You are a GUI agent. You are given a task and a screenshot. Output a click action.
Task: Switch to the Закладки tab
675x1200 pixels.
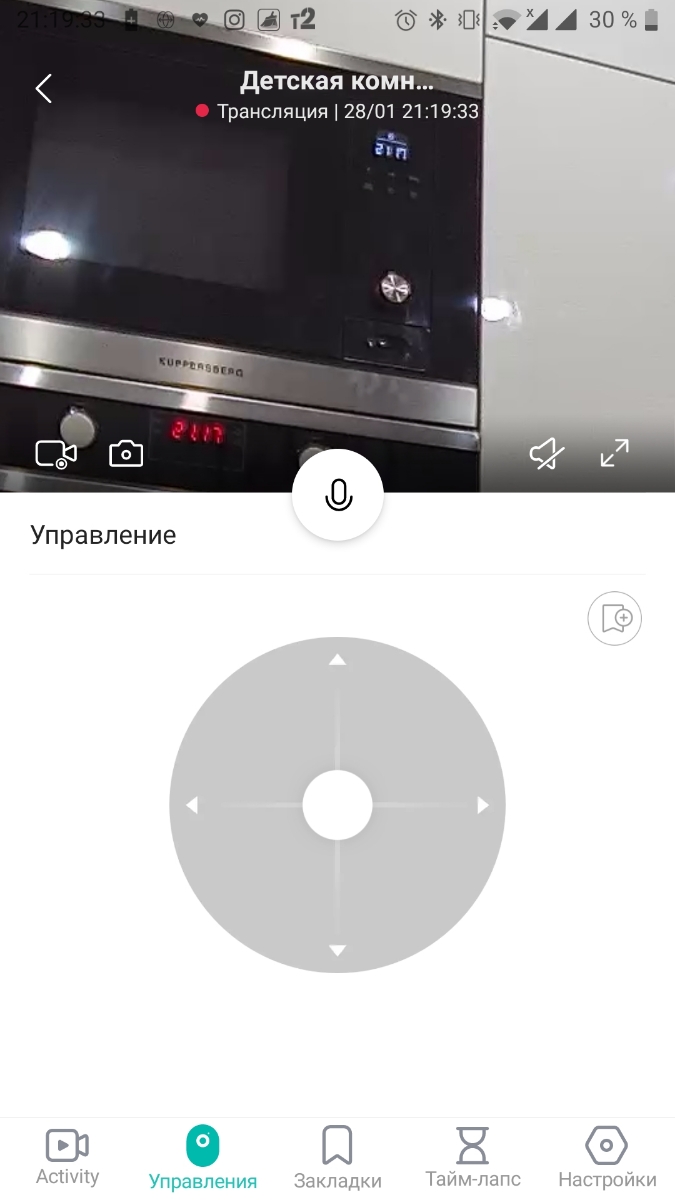point(337,1156)
